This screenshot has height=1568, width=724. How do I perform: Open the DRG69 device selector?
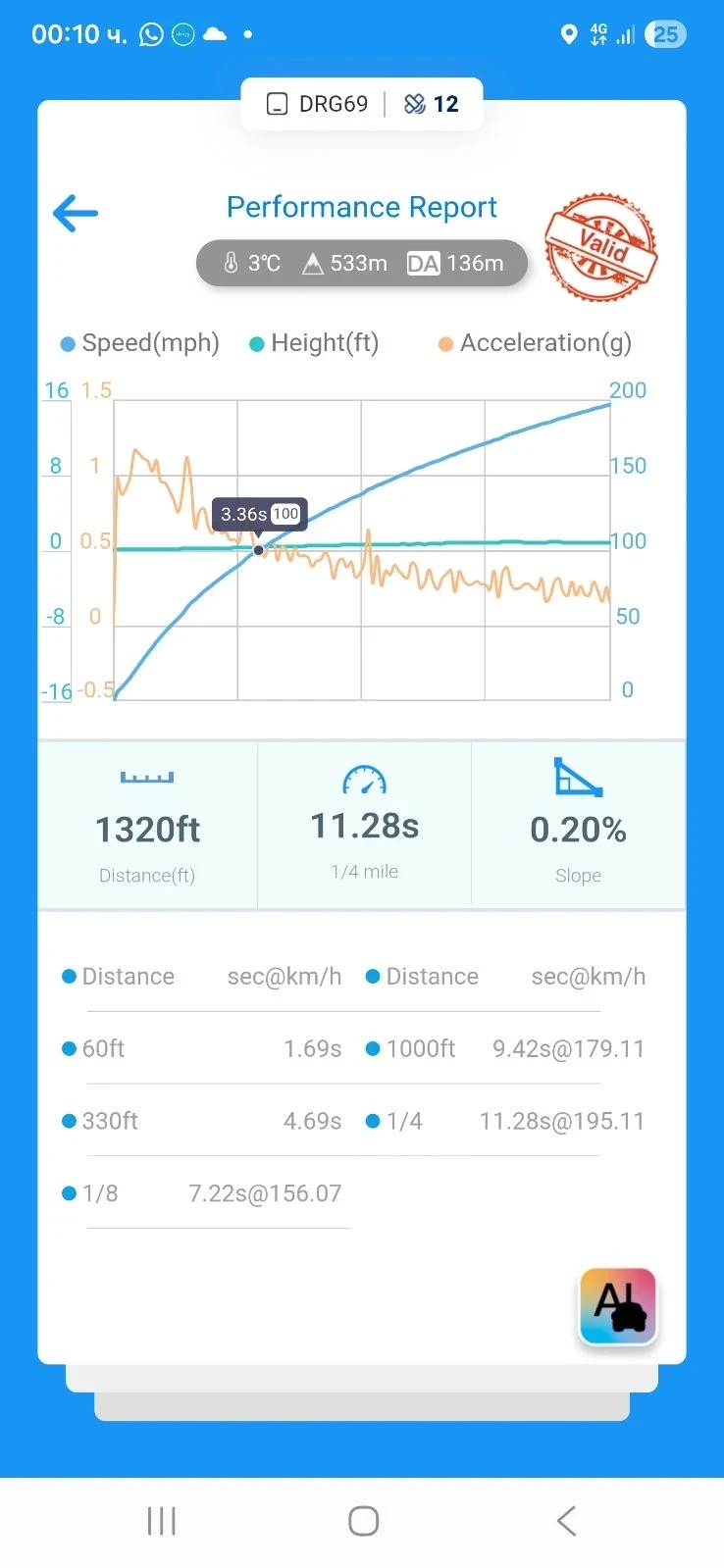(318, 104)
